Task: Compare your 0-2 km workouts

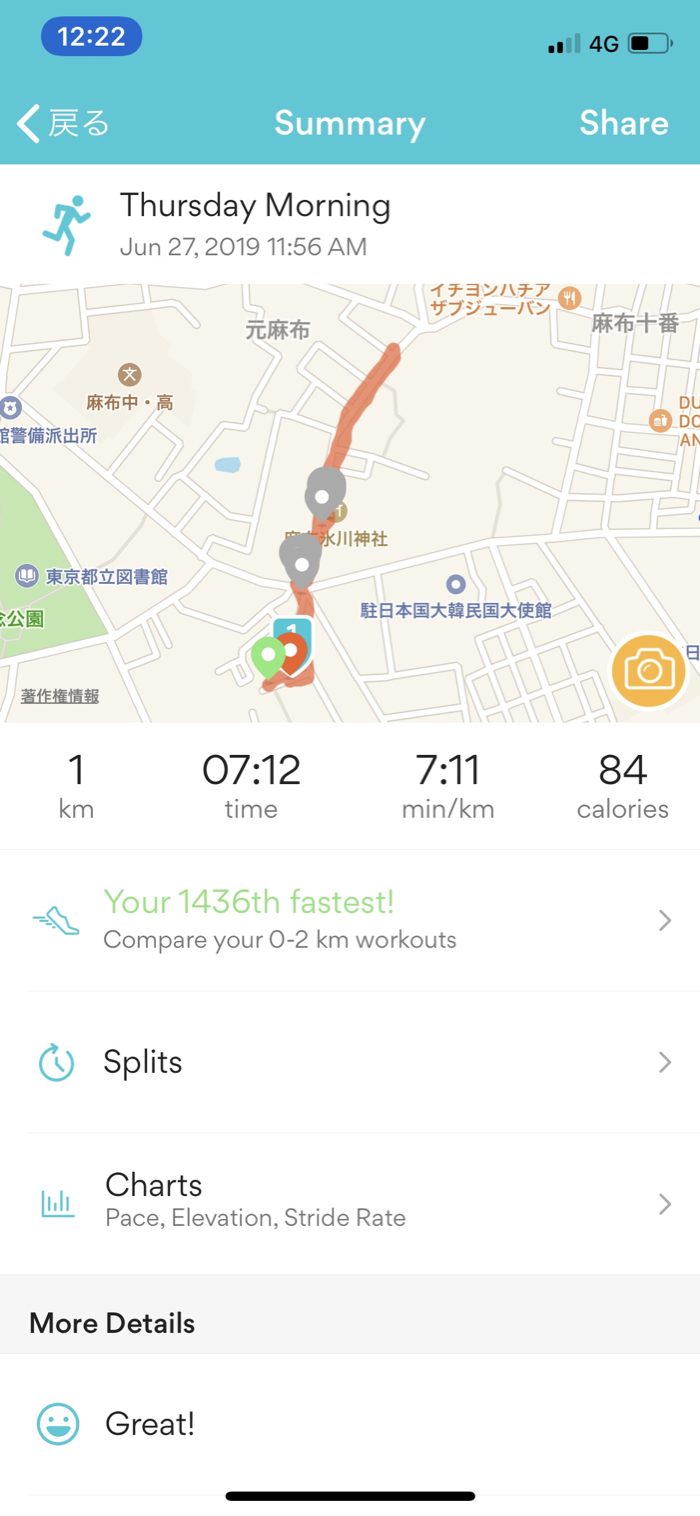Action: [x=350, y=920]
